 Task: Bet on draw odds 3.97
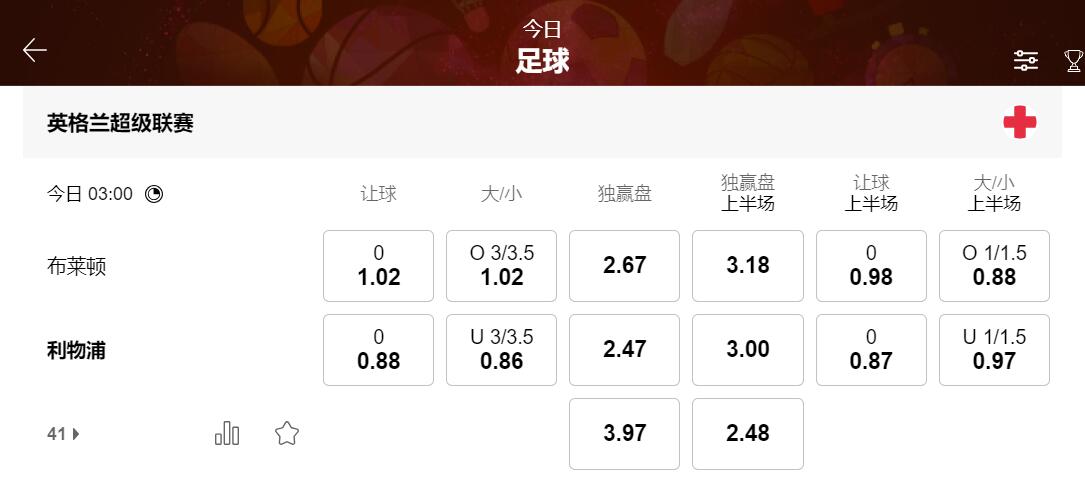coord(624,434)
